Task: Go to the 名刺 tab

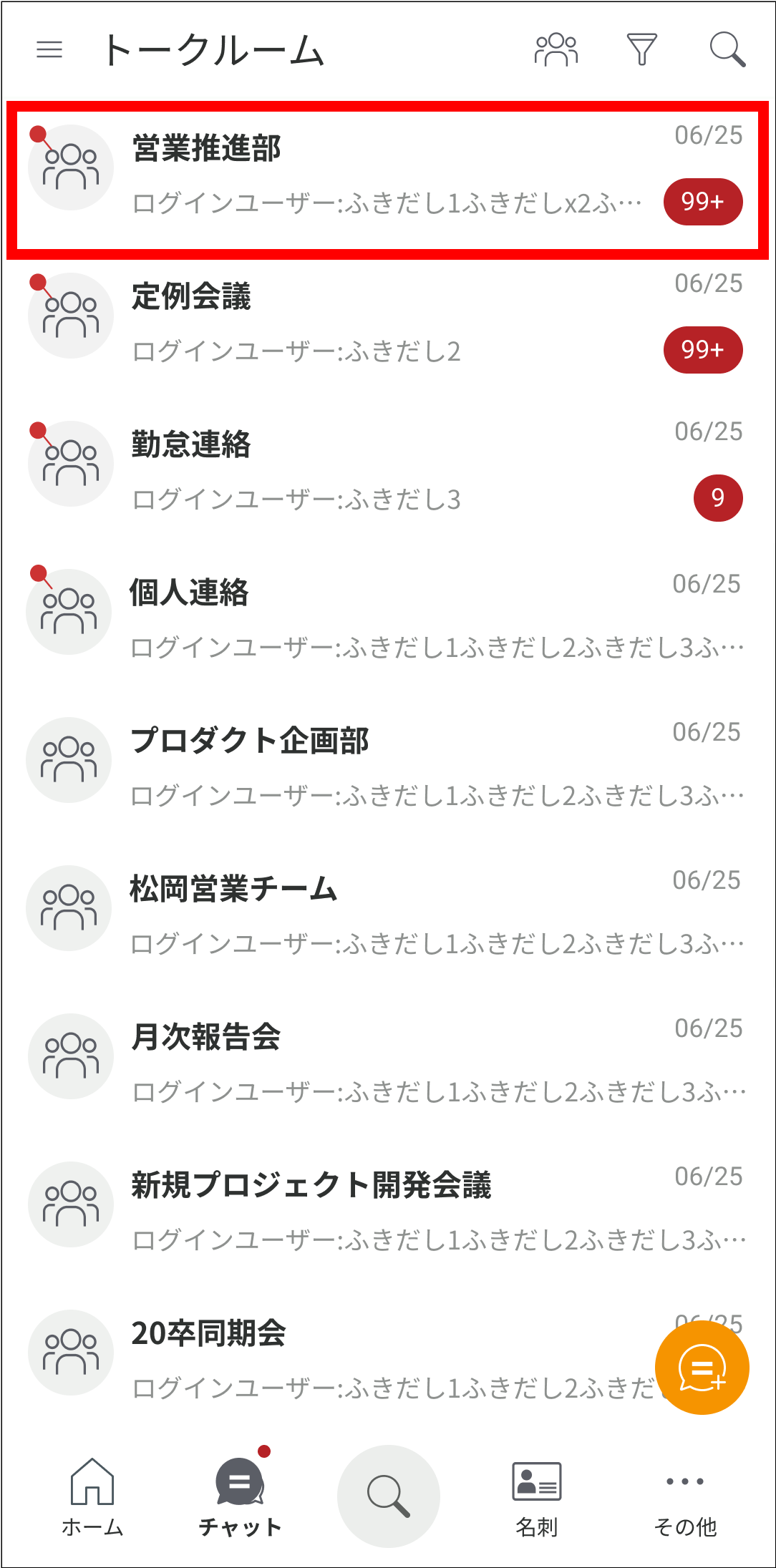Action: pos(537,1497)
